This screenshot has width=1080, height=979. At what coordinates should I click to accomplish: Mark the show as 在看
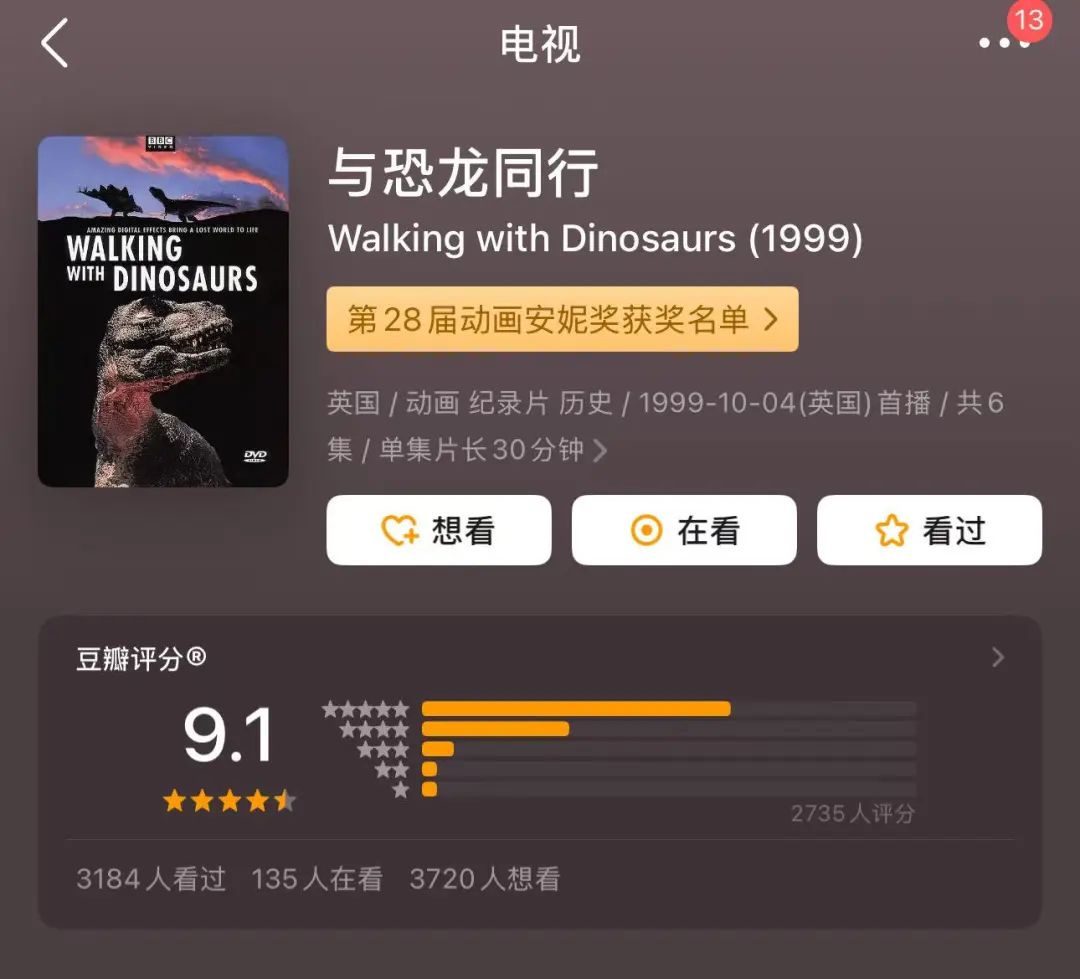pos(684,530)
